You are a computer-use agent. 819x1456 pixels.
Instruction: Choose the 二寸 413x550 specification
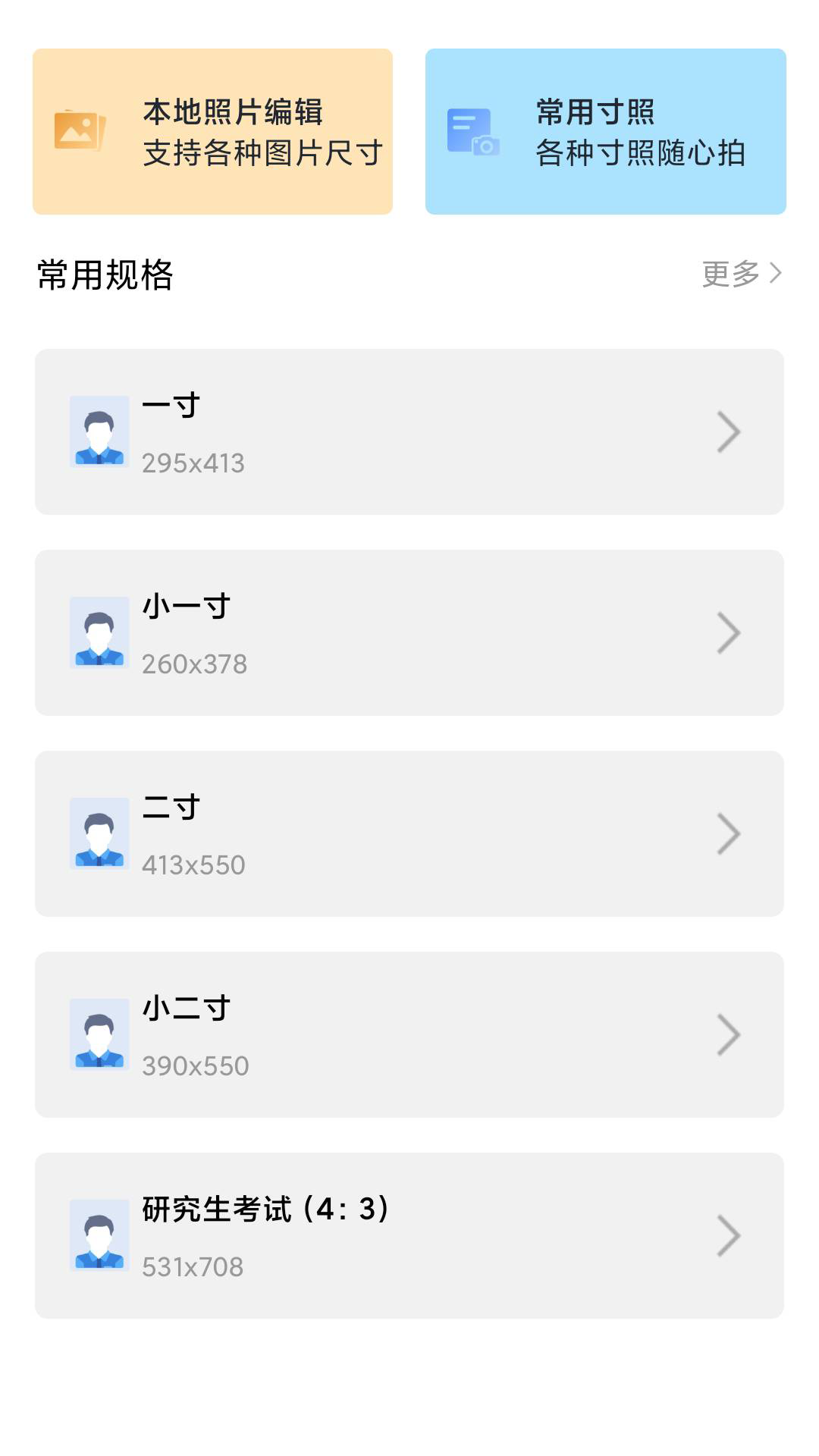coord(409,833)
